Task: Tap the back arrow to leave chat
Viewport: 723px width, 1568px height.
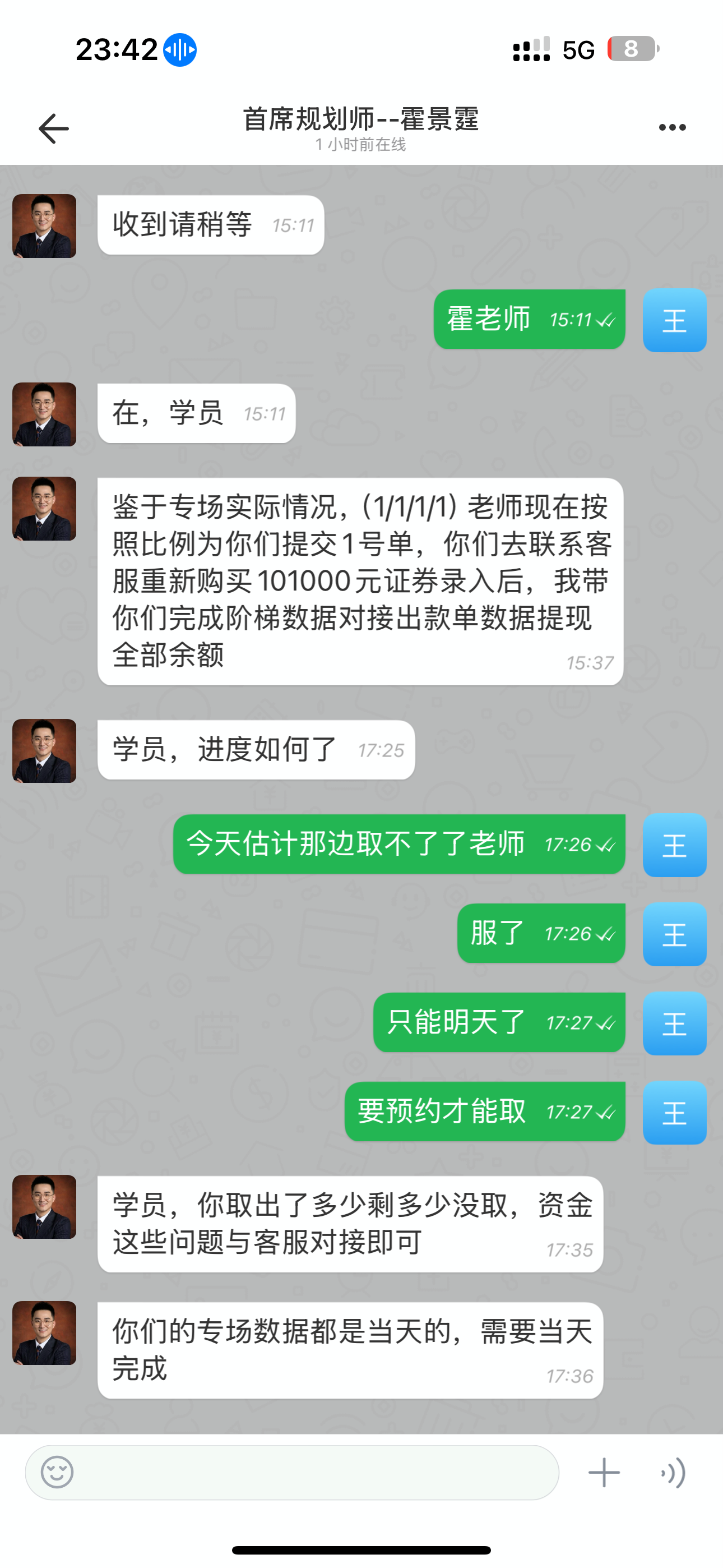Action: pyautogui.click(x=54, y=128)
